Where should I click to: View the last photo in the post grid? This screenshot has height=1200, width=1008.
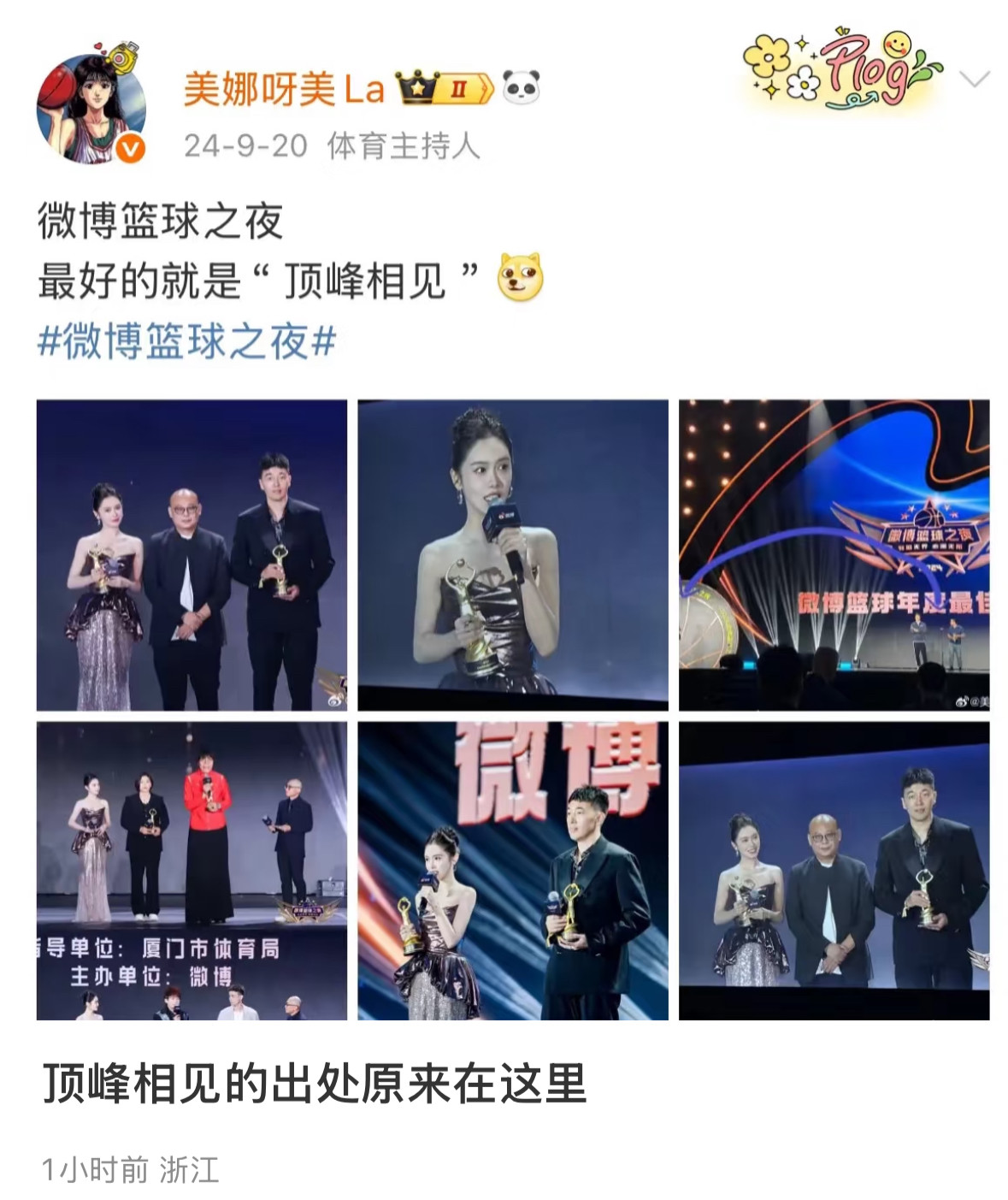coord(834,871)
